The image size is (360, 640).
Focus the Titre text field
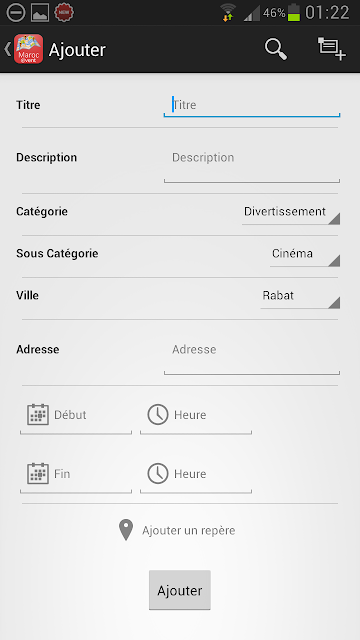[x=252, y=105]
